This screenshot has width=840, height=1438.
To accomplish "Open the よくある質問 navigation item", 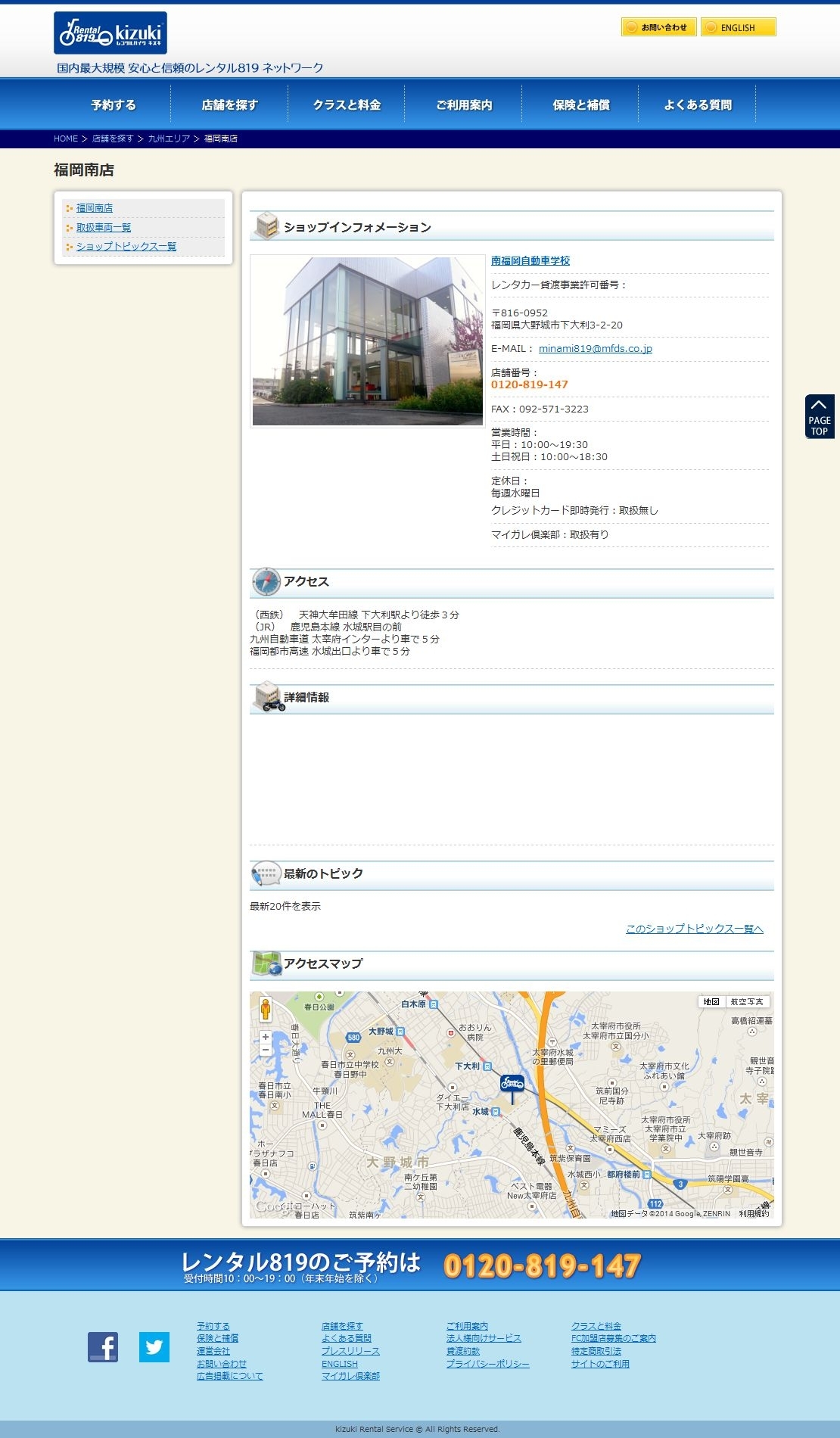I will 697,105.
